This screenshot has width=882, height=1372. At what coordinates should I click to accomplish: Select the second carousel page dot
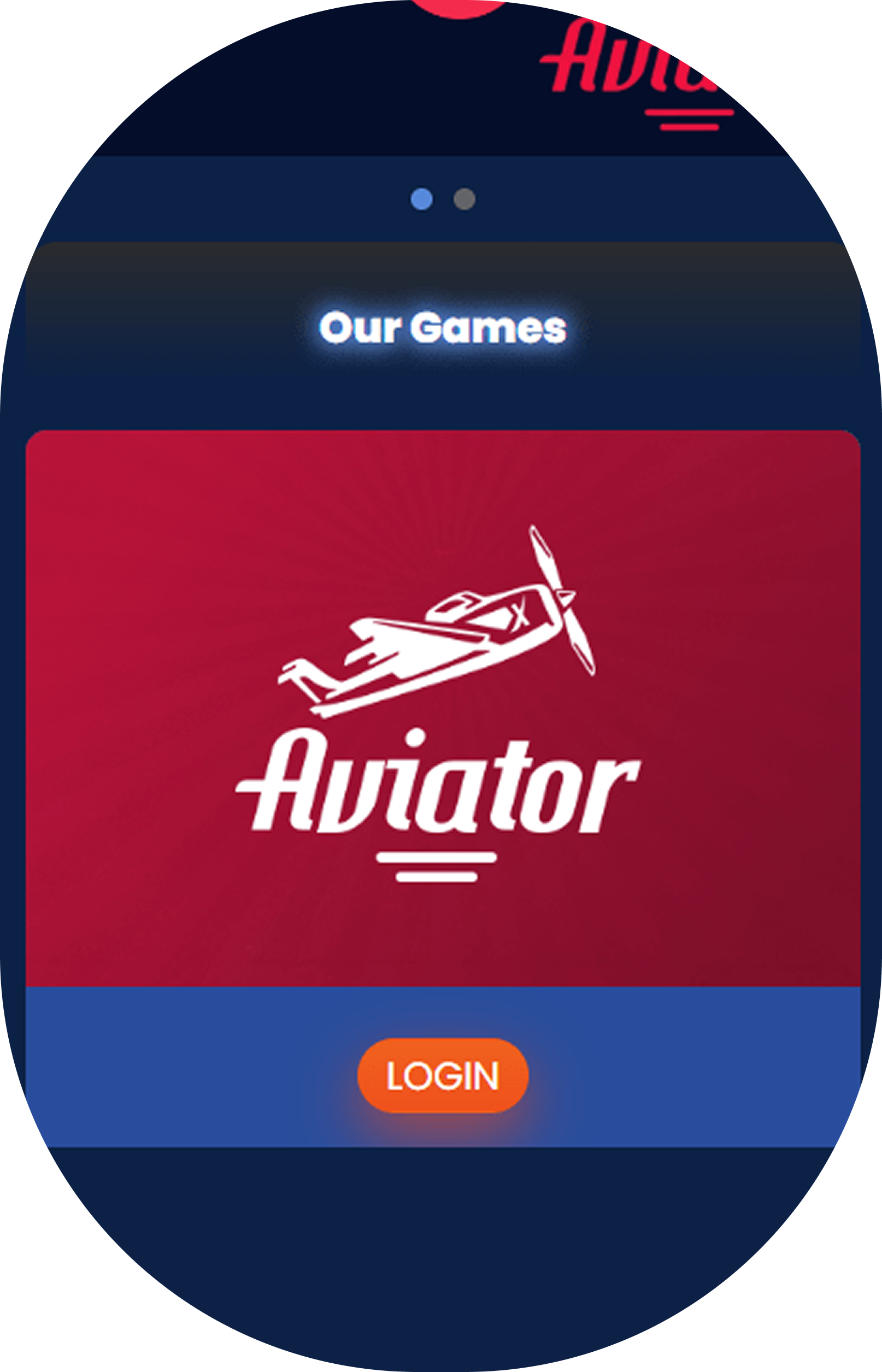click(464, 199)
